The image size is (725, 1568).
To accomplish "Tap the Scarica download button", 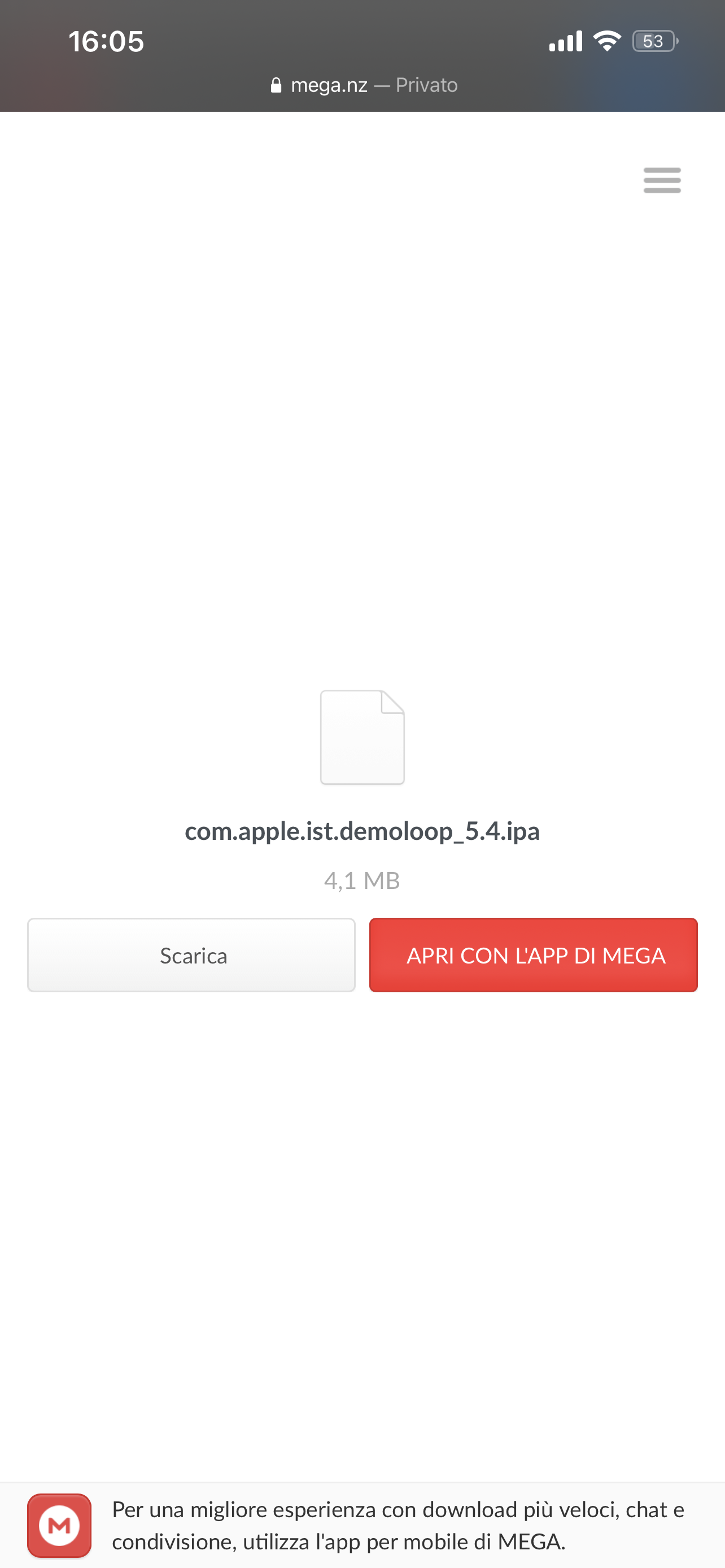I will tap(191, 955).
